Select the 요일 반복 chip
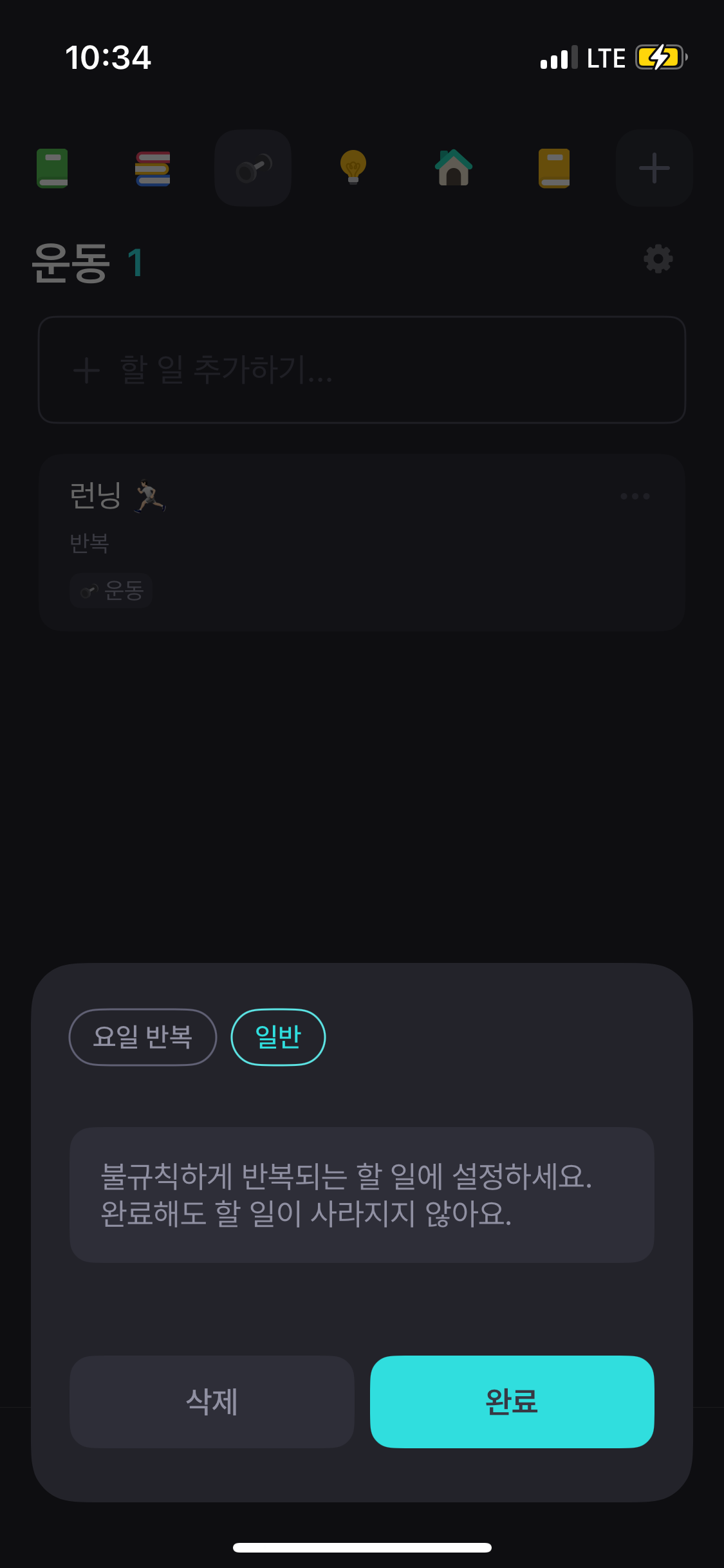Viewport: 724px width, 1568px height. (x=142, y=1037)
